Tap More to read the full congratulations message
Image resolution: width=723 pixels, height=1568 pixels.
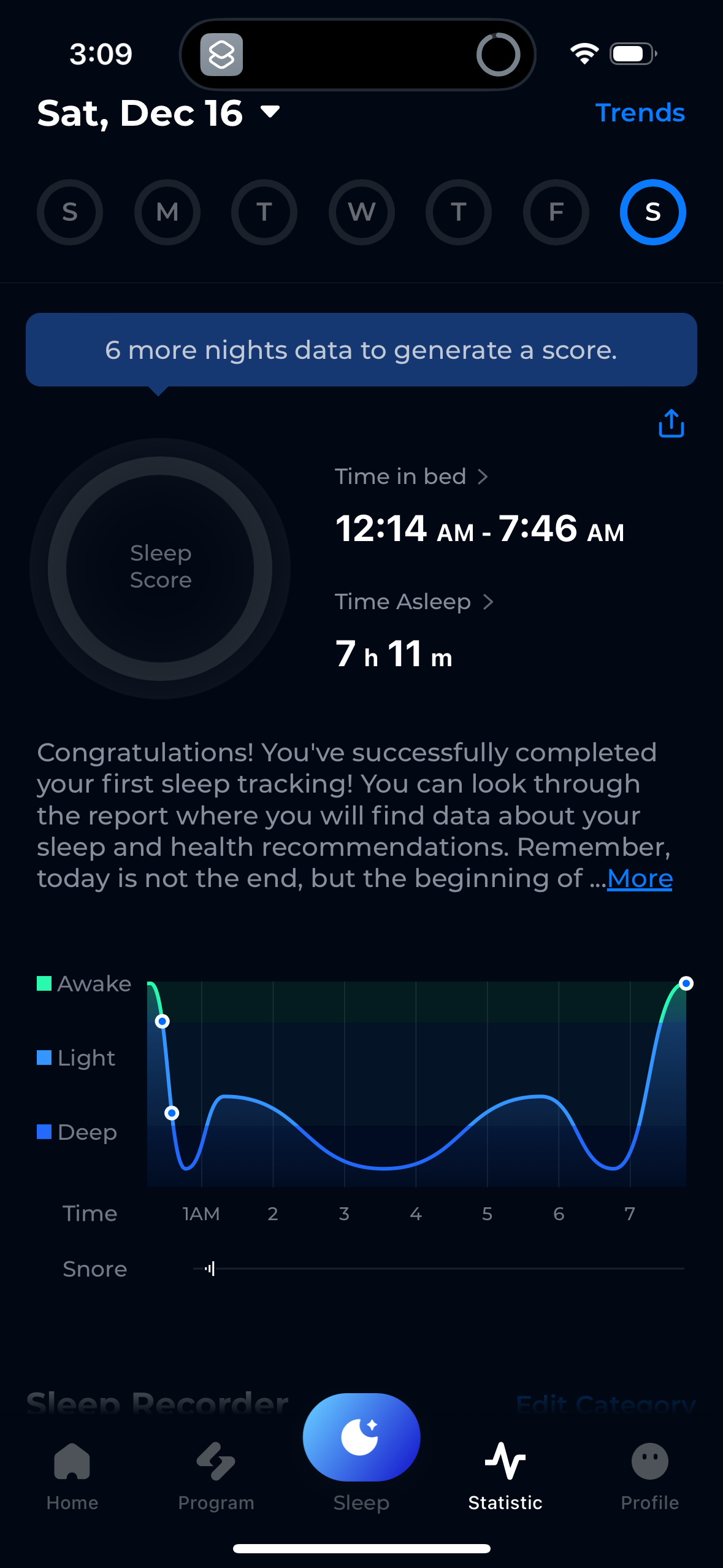tap(640, 878)
